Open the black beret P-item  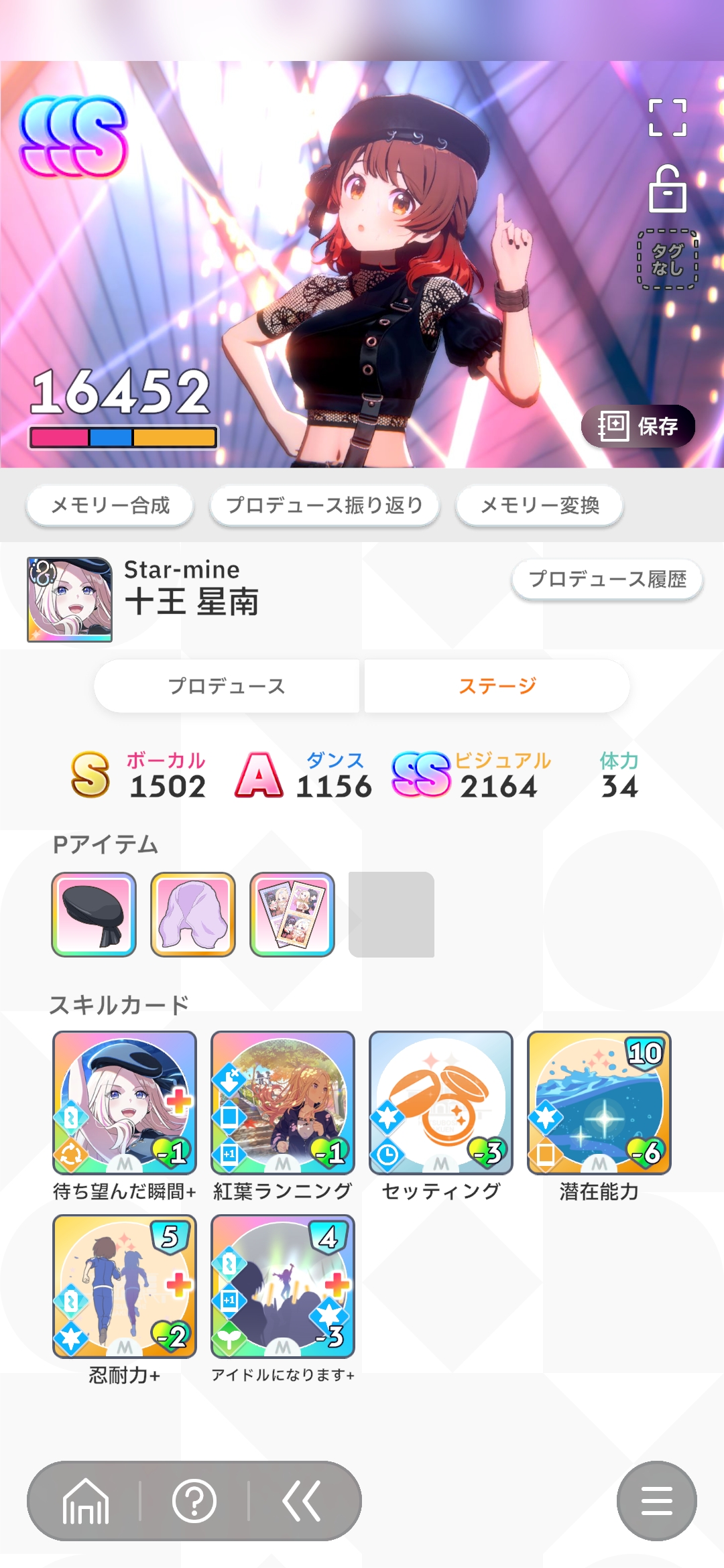[x=94, y=915]
